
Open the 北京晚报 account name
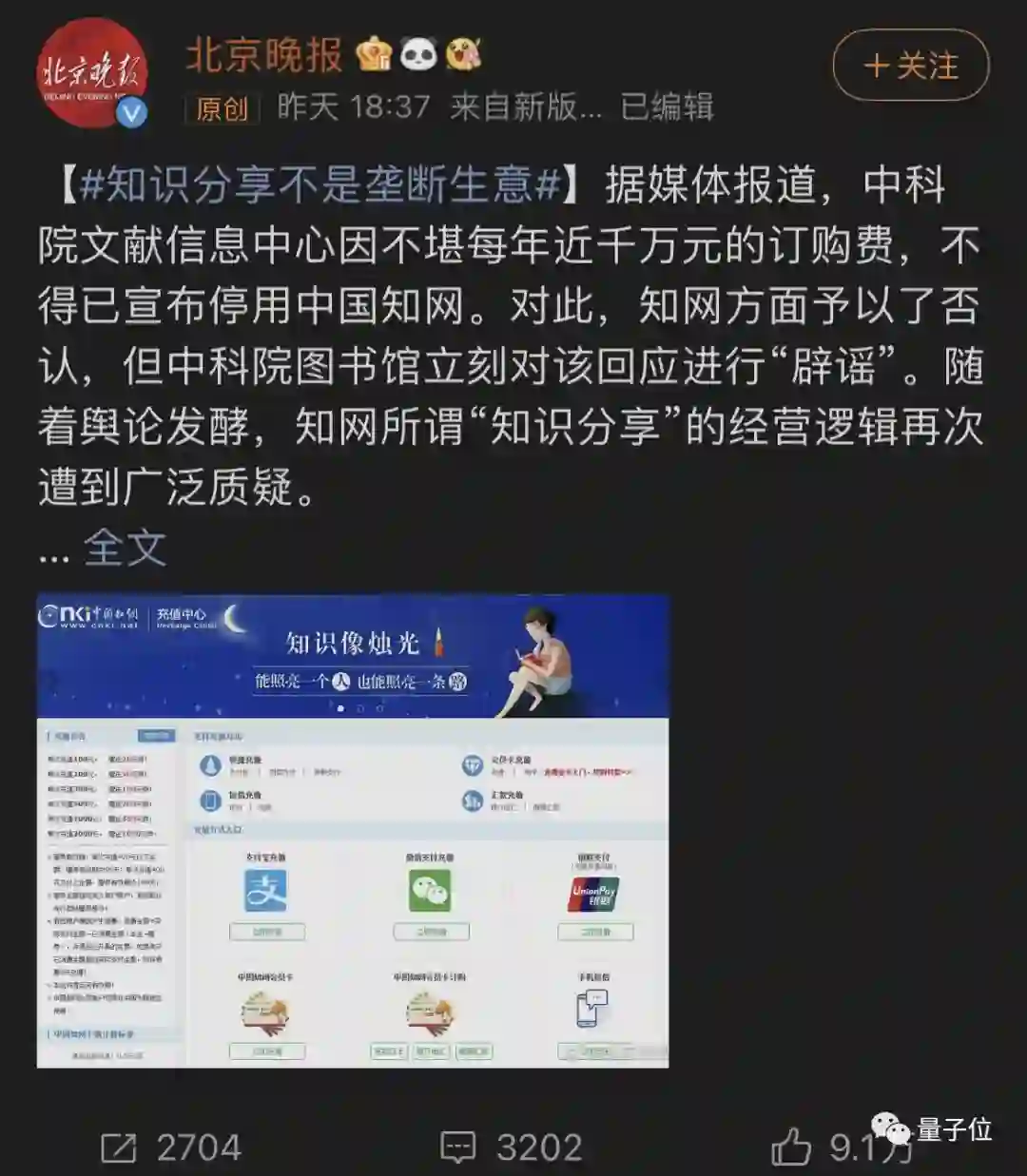tap(263, 54)
